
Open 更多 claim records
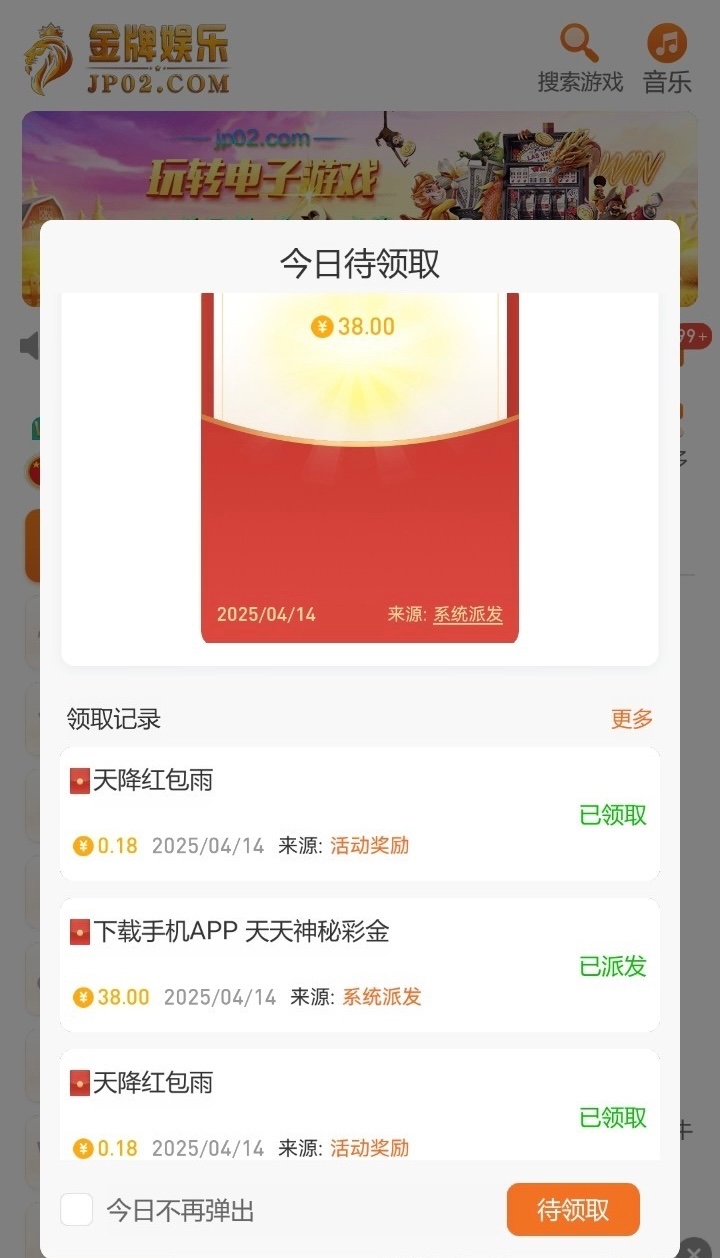click(x=631, y=718)
